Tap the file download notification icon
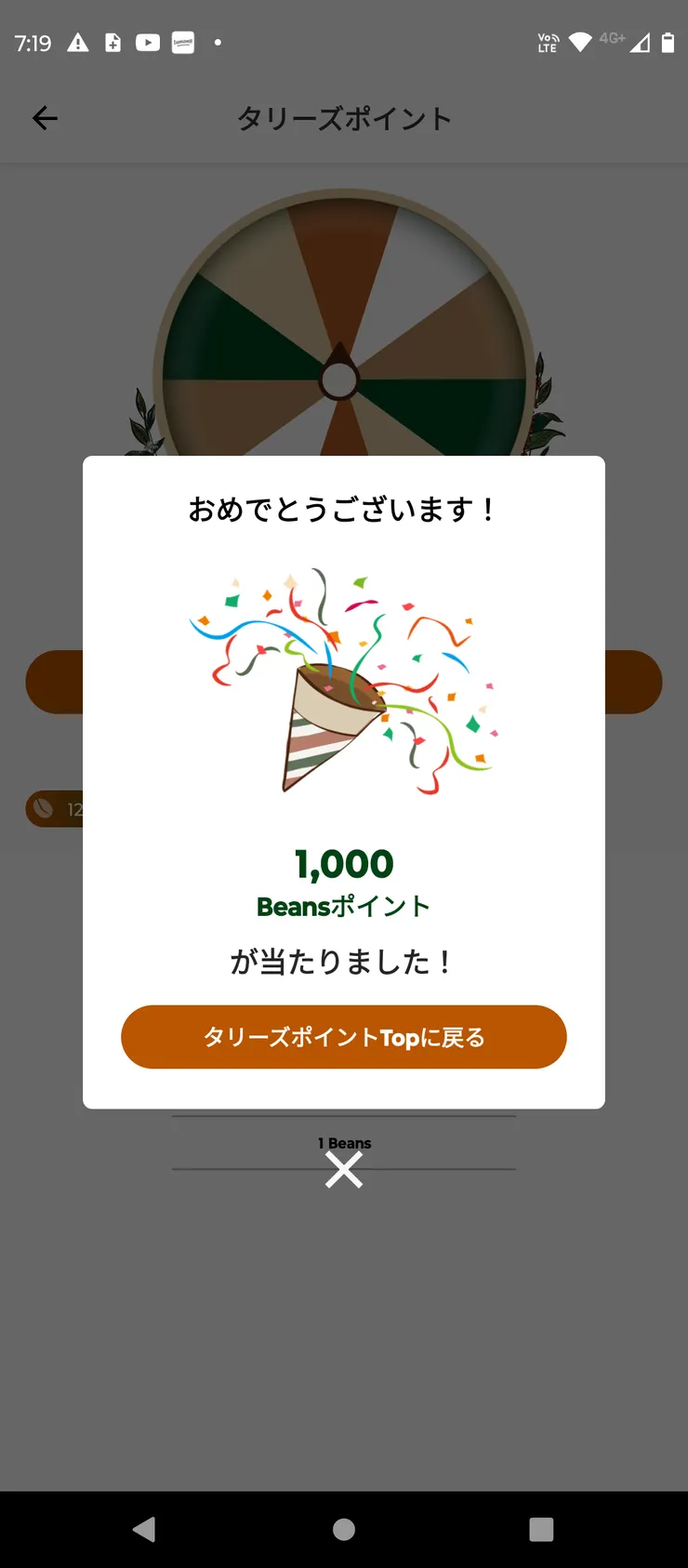This screenshot has width=688, height=1568. 112,42
